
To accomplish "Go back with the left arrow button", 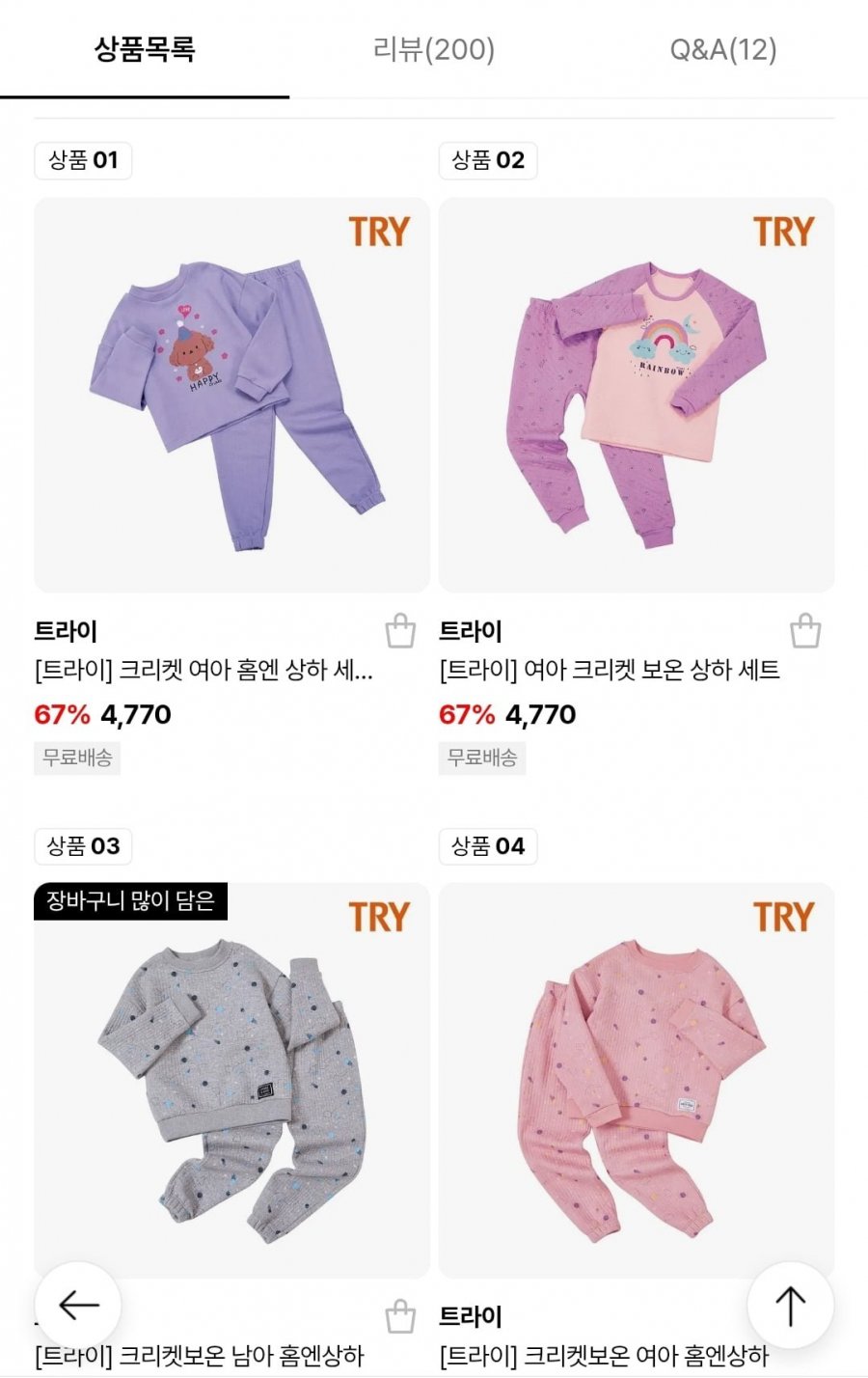I will coord(78,1306).
